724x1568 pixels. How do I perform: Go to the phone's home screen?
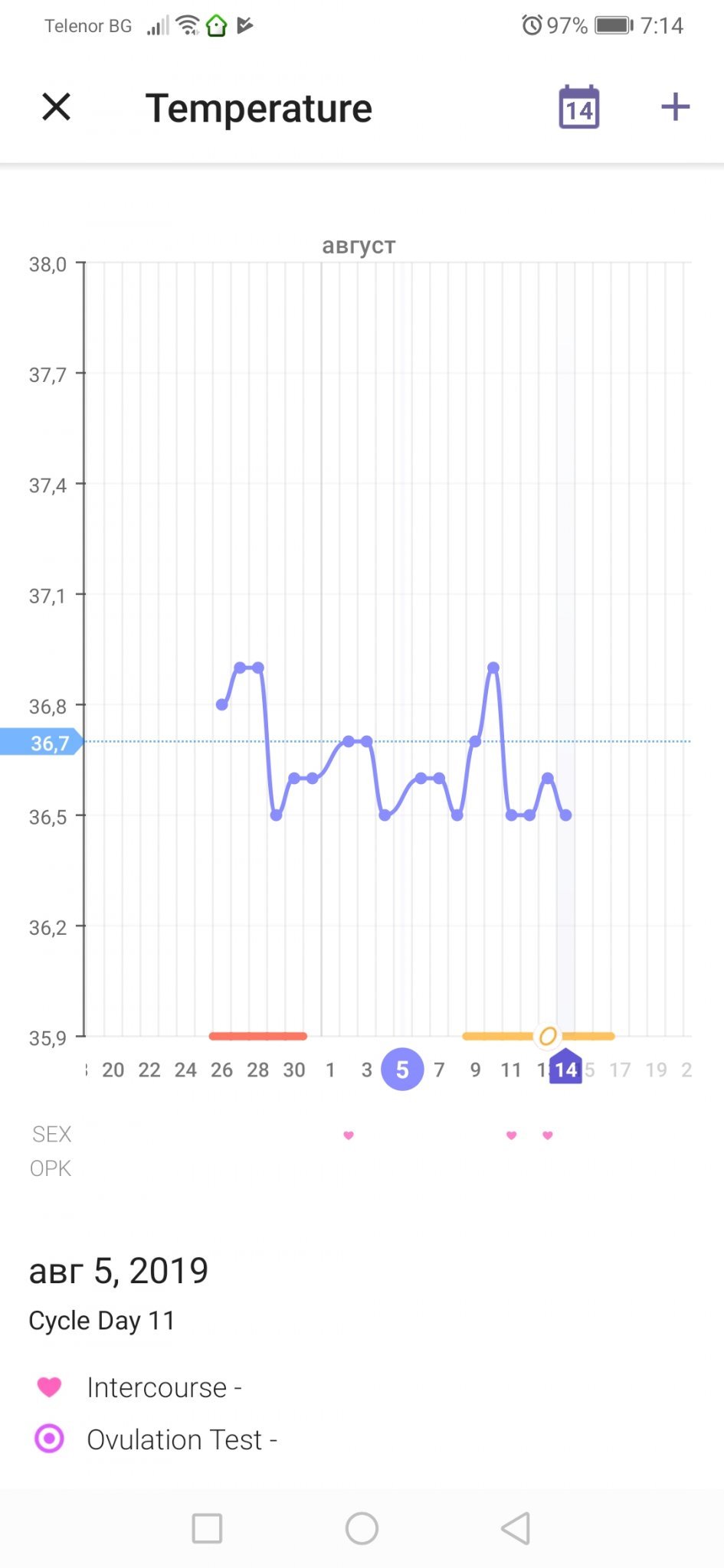pos(362,1528)
